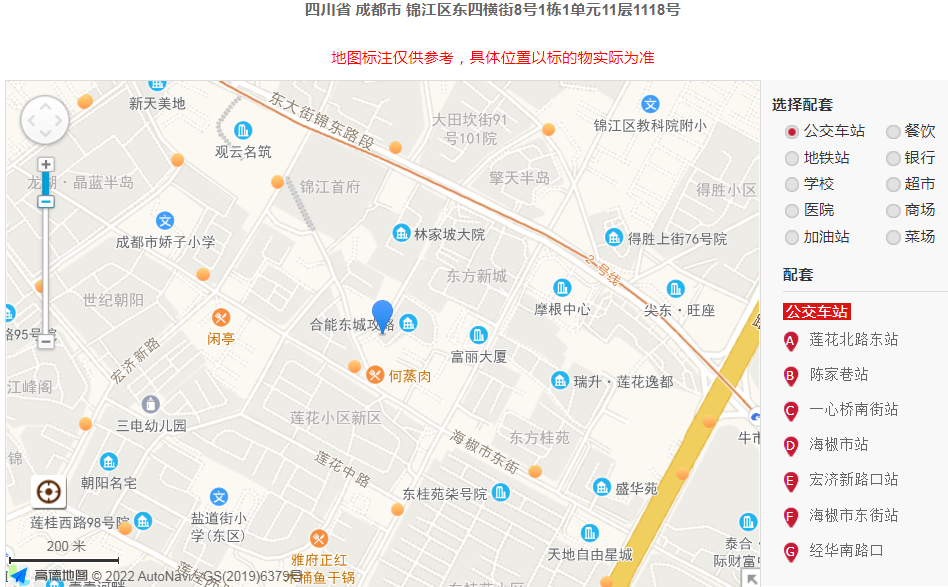Screen dimensions: 948x587
Task: Select the 超市 radio option
Action: [x=893, y=184]
